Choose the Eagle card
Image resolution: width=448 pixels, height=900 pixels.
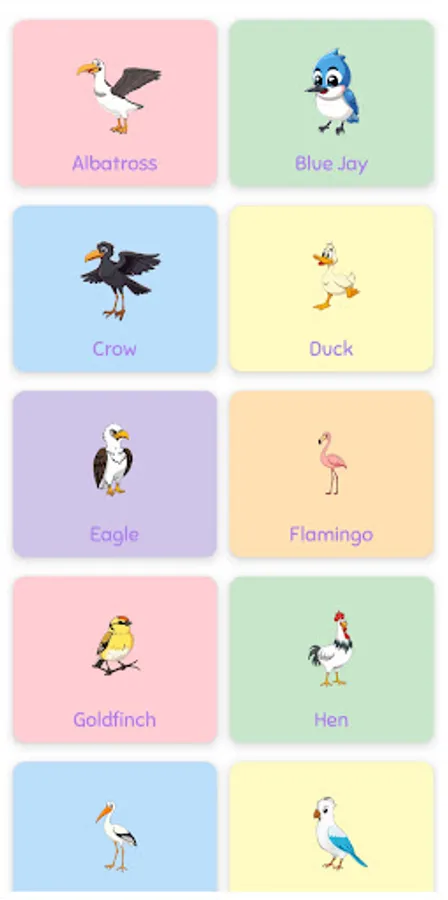tap(115, 474)
